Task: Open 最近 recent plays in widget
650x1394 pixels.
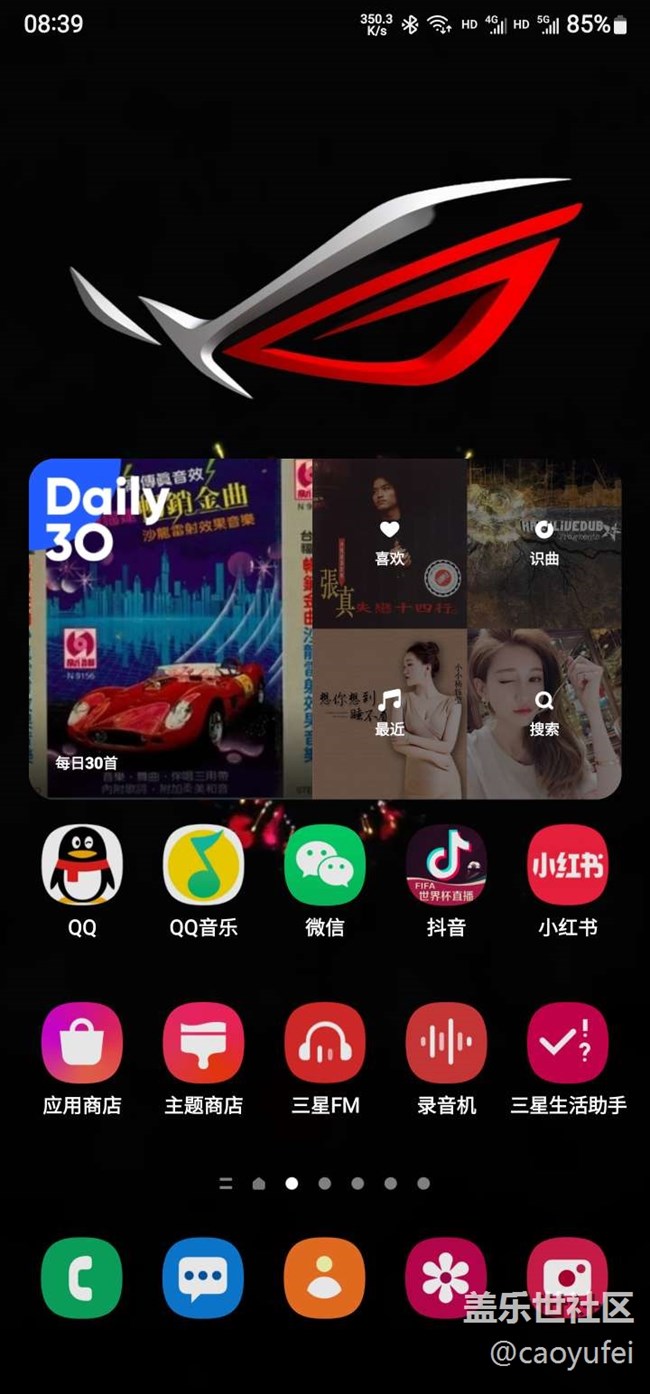Action: tap(390, 712)
